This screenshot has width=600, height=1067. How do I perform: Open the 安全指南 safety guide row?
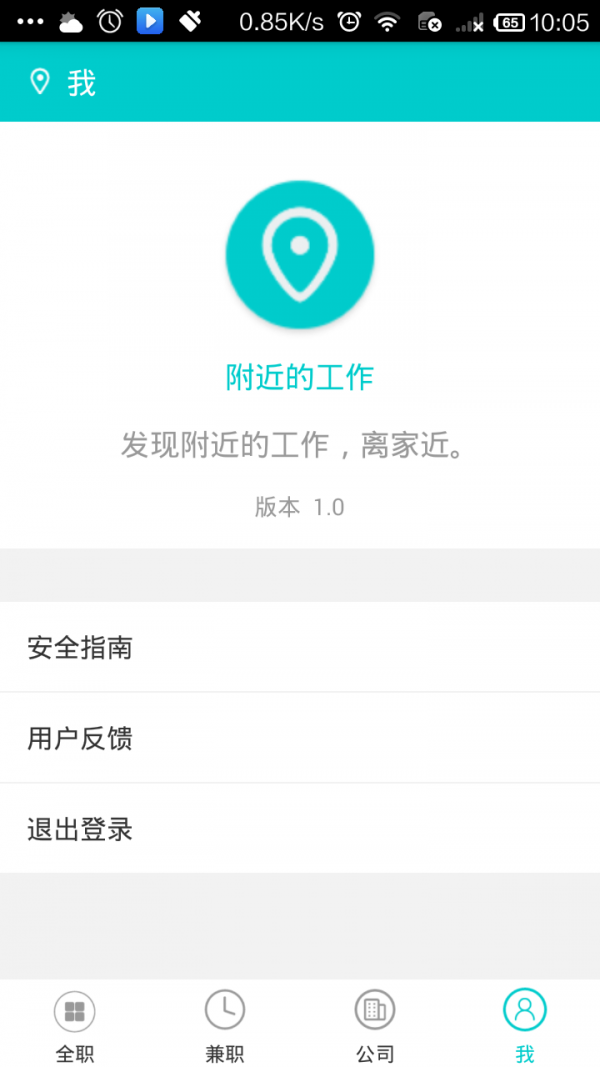tap(300, 647)
